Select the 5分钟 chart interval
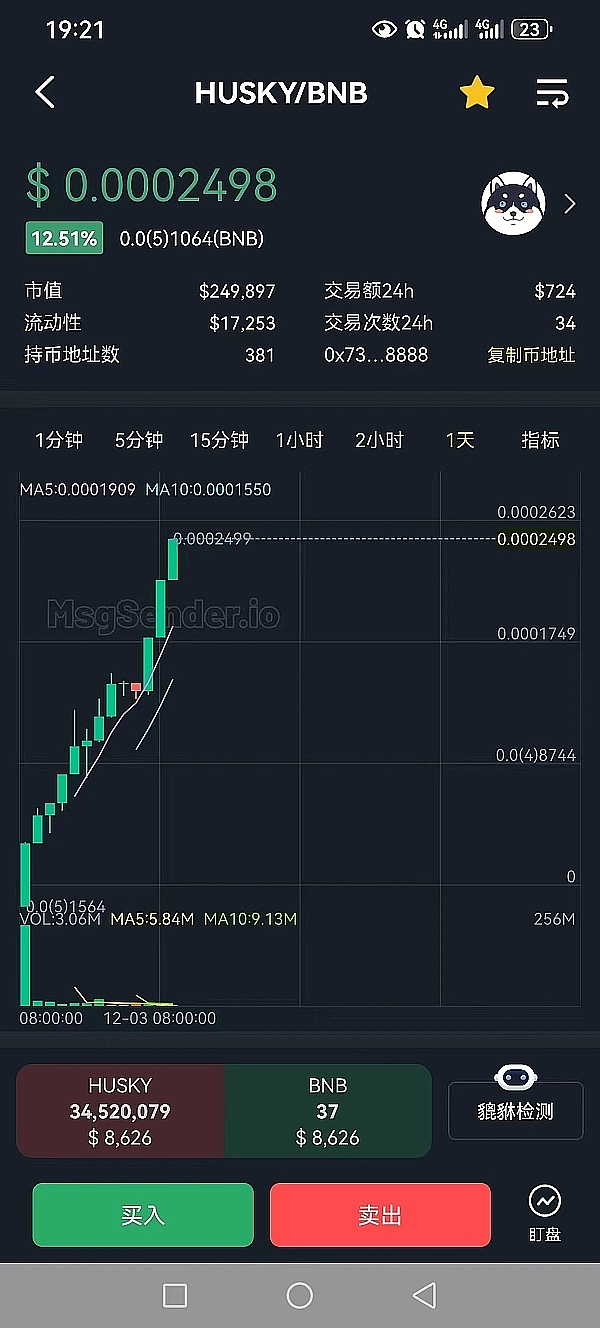Screen dimensions: 600x1328 pos(139,440)
